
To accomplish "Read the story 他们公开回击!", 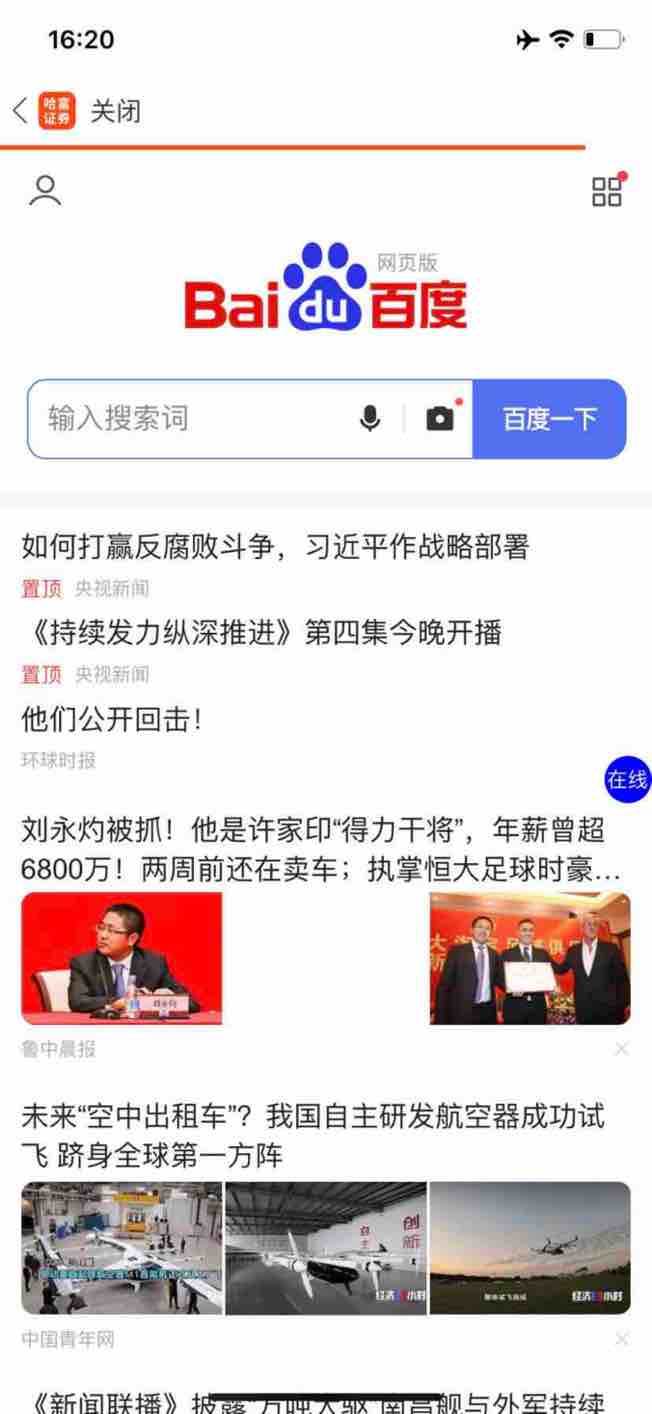I will point(112,719).
